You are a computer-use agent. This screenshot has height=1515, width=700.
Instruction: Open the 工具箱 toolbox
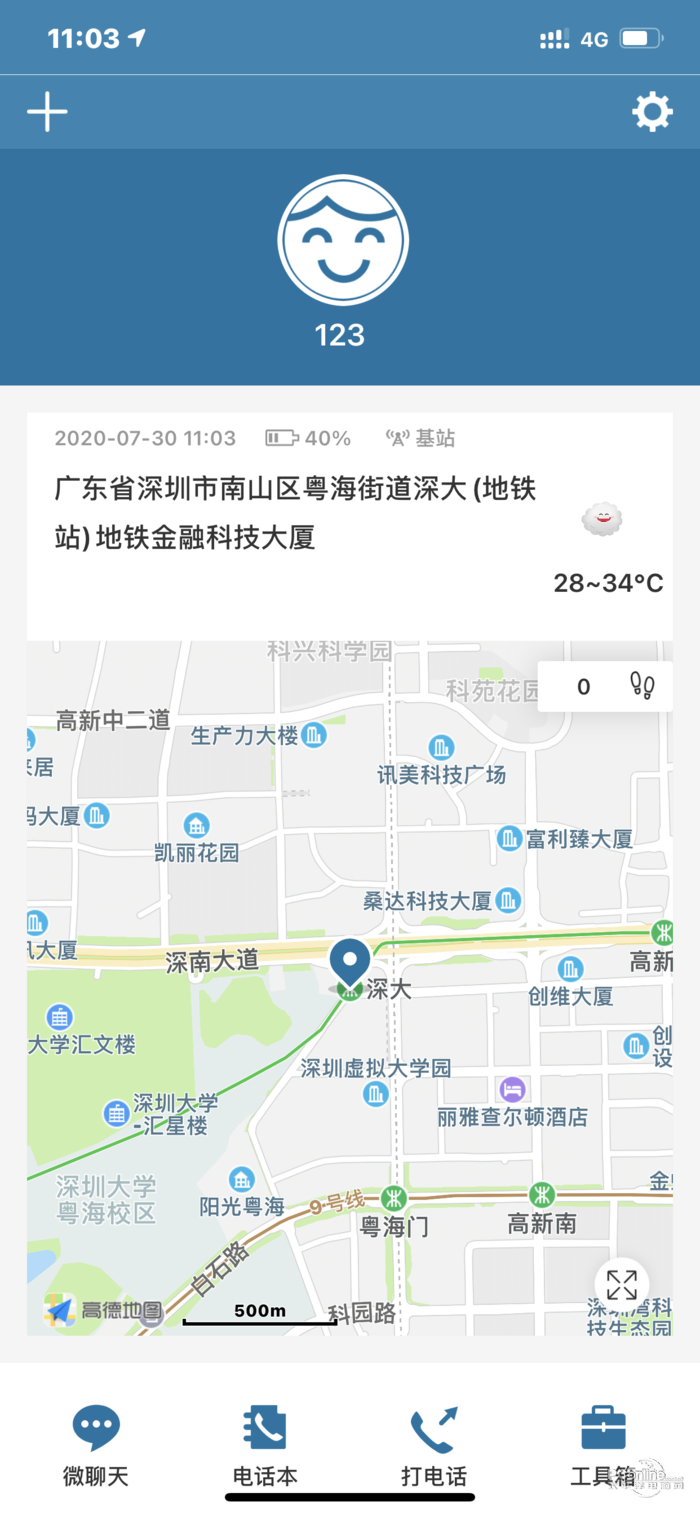pos(603,1445)
